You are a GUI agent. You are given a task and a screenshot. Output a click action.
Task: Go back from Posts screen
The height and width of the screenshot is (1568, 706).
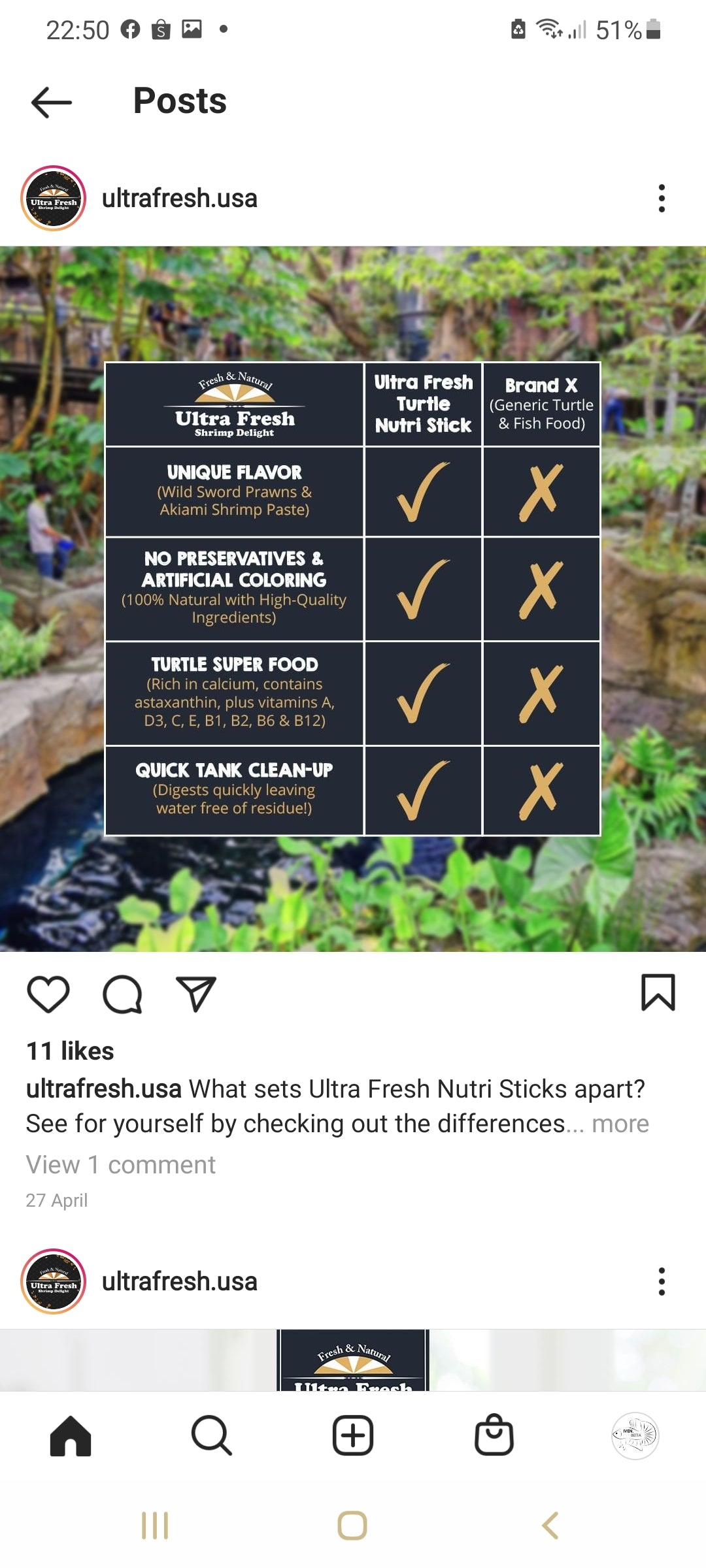tap(51, 102)
